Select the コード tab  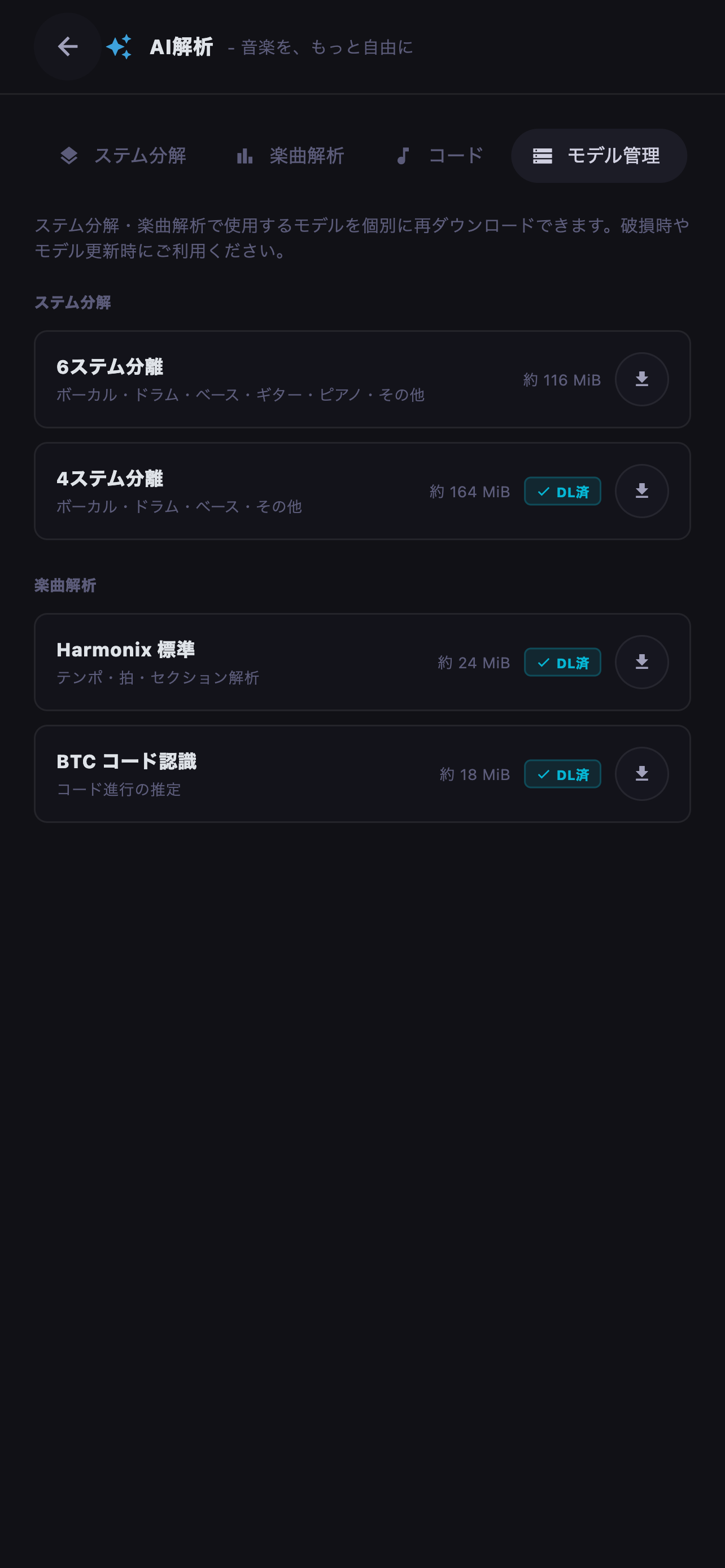pos(439,156)
